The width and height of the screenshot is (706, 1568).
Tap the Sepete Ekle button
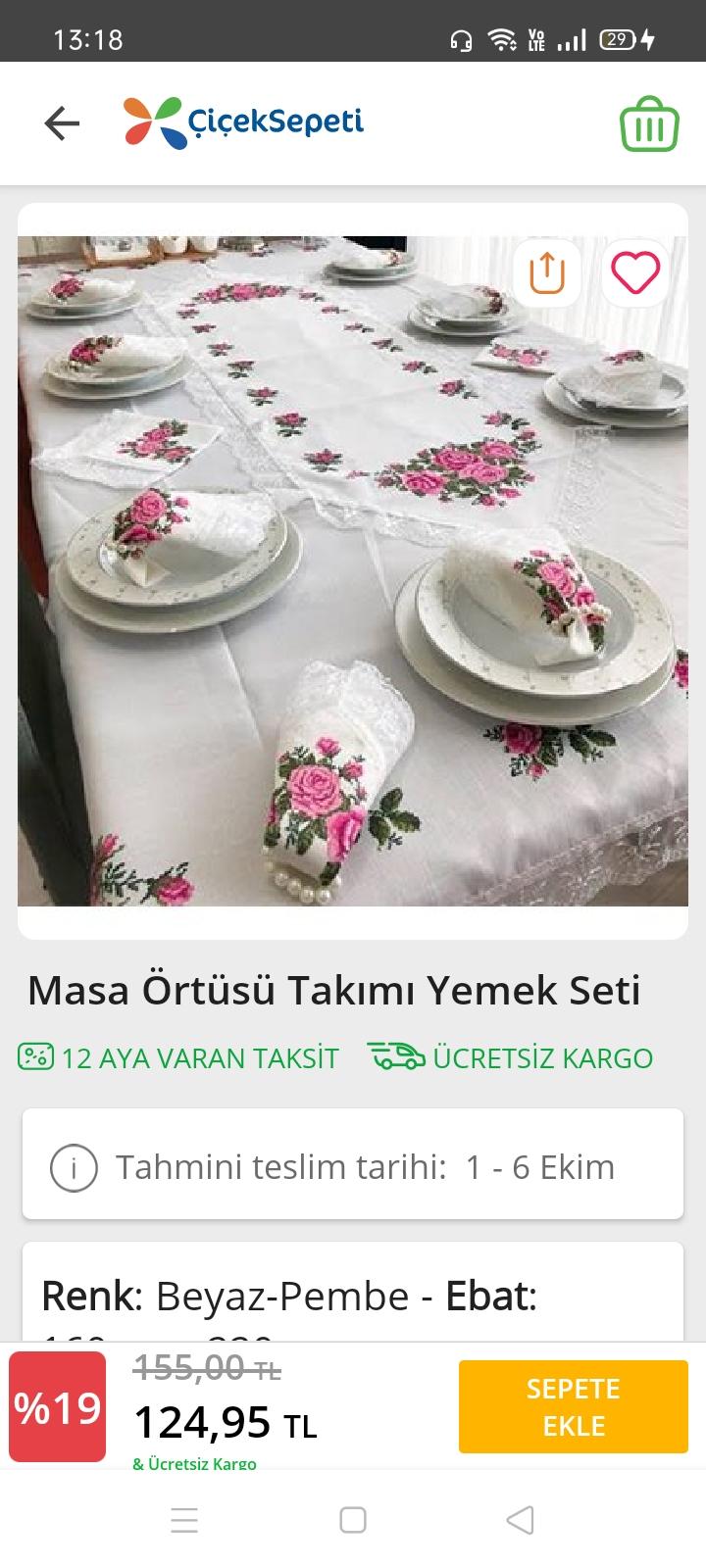click(x=573, y=1406)
